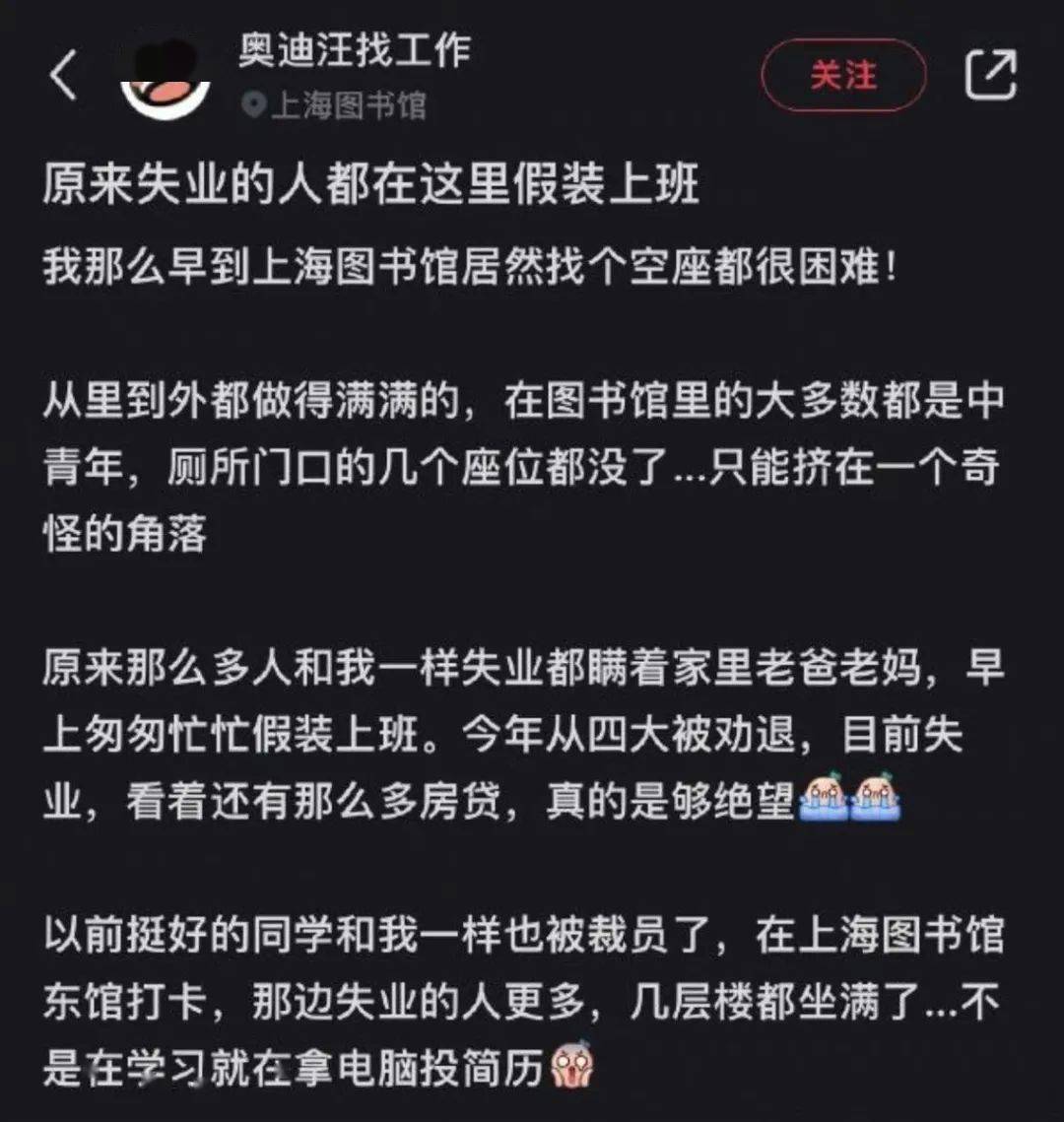This screenshot has width=1064, height=1122.
Task: Open the 上海图书馆 location tag
Action: pyautogui.click(x=336, y=104)
